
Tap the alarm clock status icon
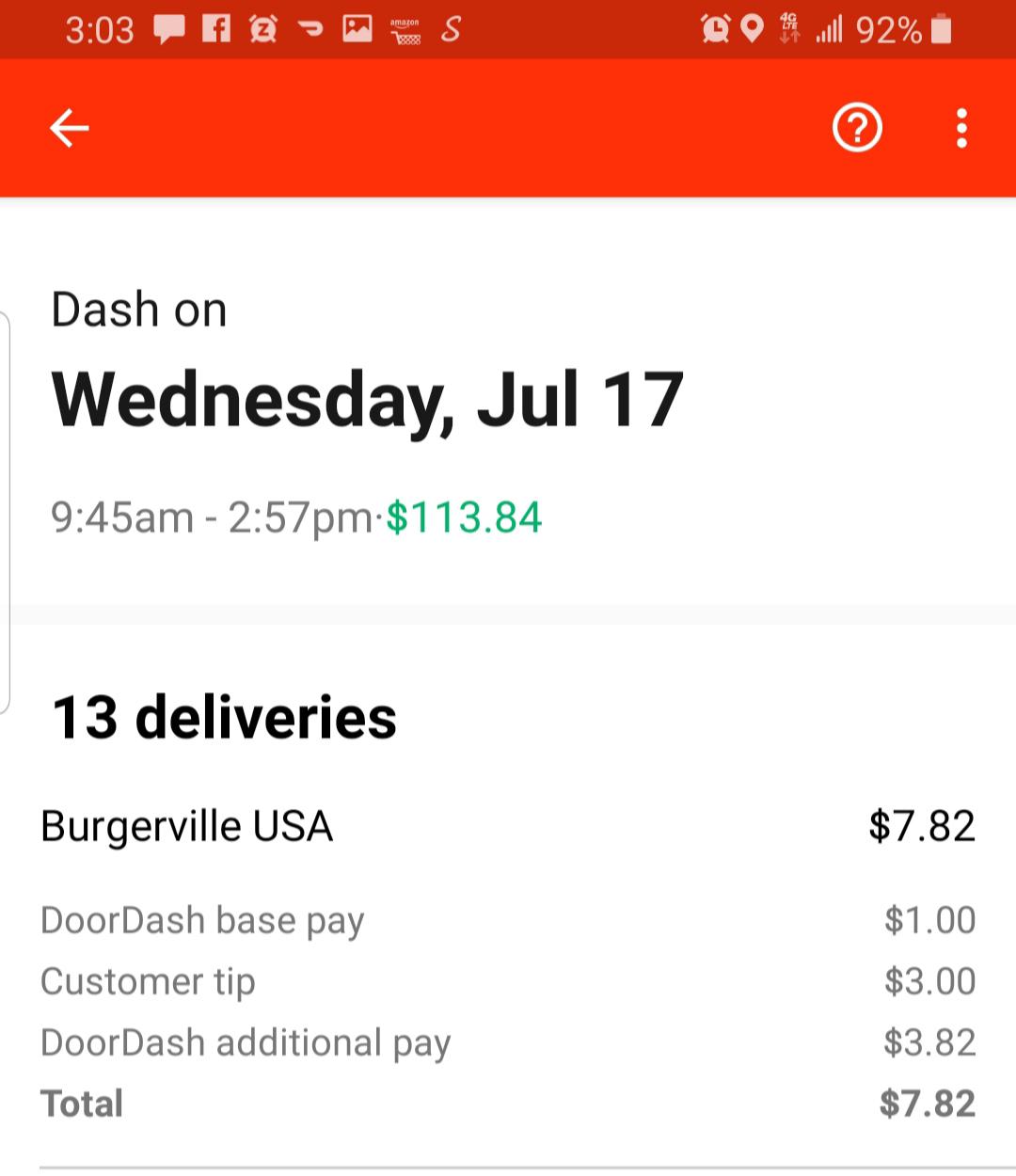[x=716, y=29]
